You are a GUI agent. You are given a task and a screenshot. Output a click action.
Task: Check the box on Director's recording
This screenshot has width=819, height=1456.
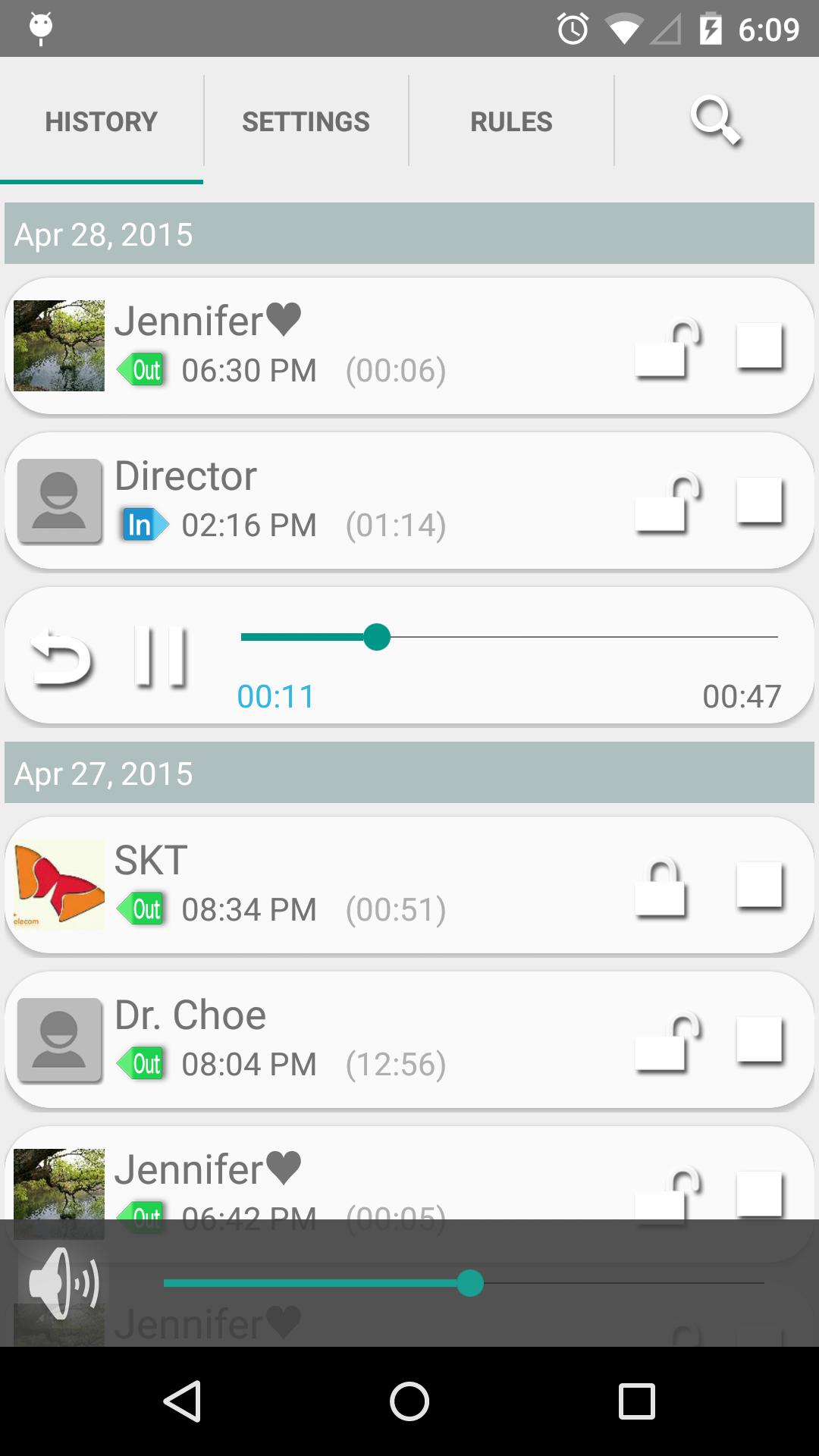pyautogui.click(x=761, y=500)
